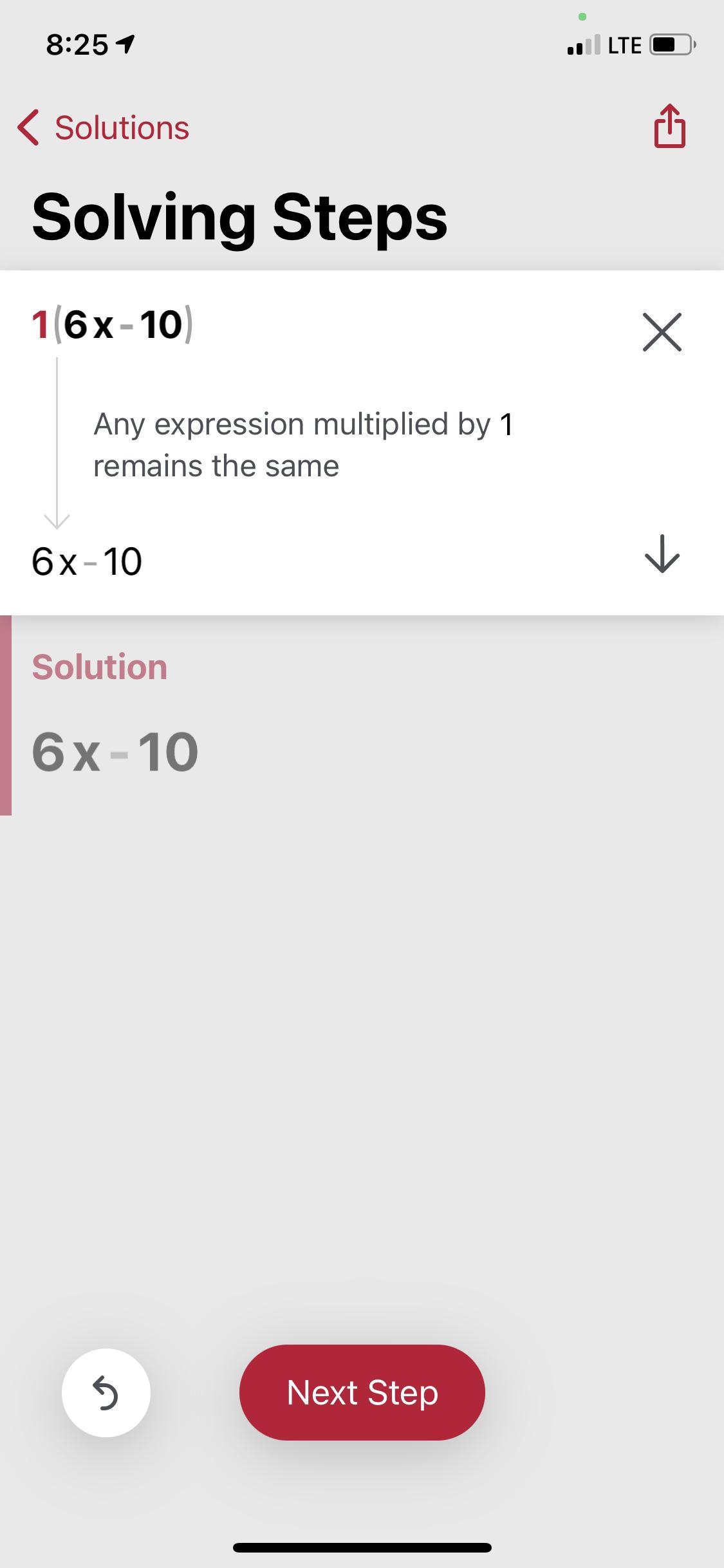Go back to Solutions
The image size is (724, 1568).
[103, 127]
